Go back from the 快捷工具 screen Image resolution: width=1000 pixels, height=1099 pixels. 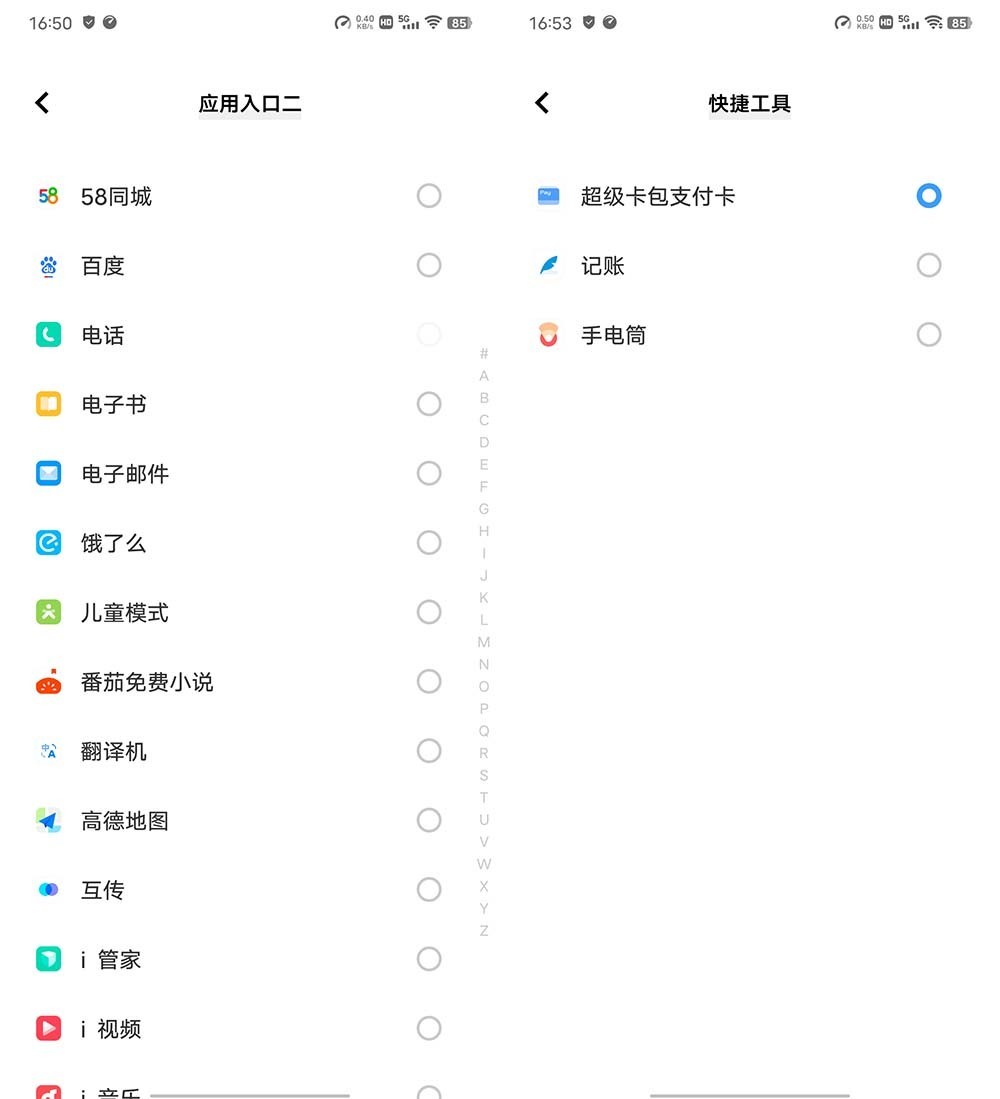pyautogui.click(x=542, y=103)
